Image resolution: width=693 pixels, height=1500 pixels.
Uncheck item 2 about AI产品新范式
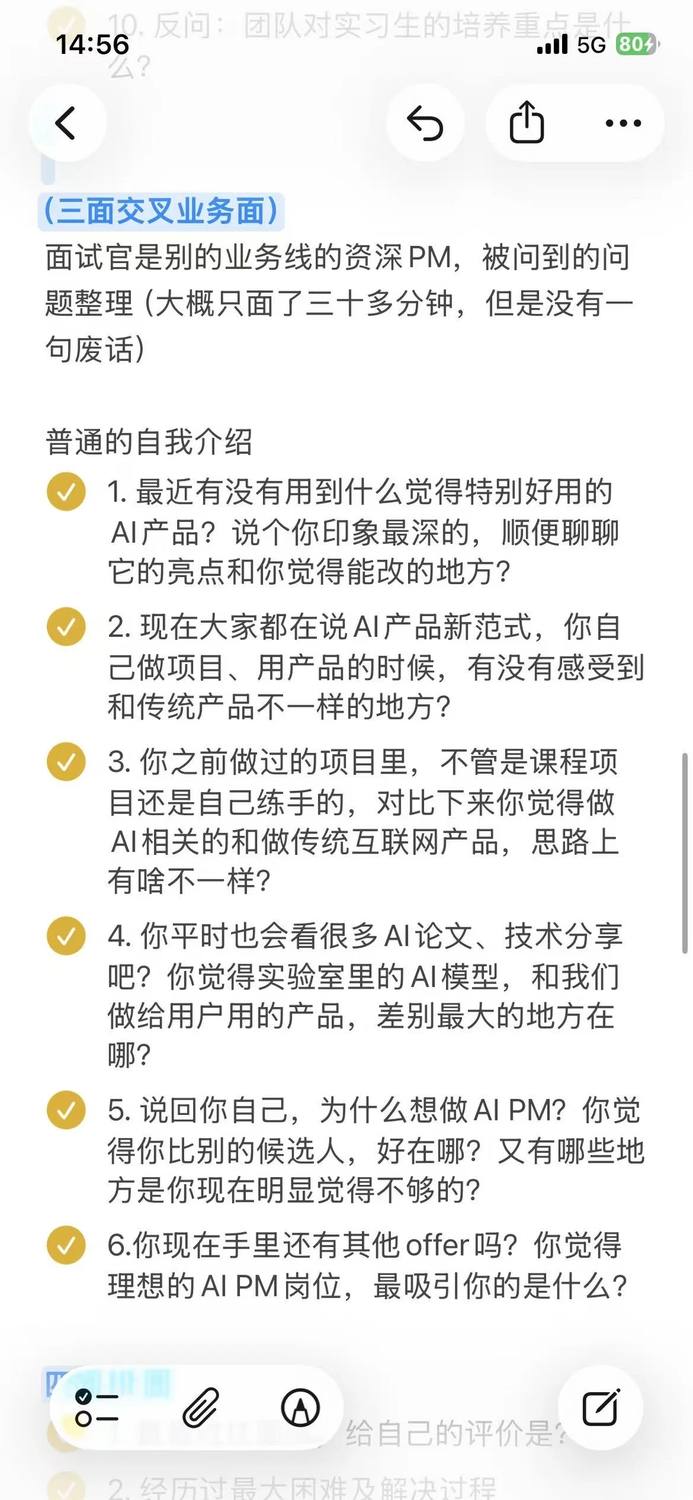[66, 628]
